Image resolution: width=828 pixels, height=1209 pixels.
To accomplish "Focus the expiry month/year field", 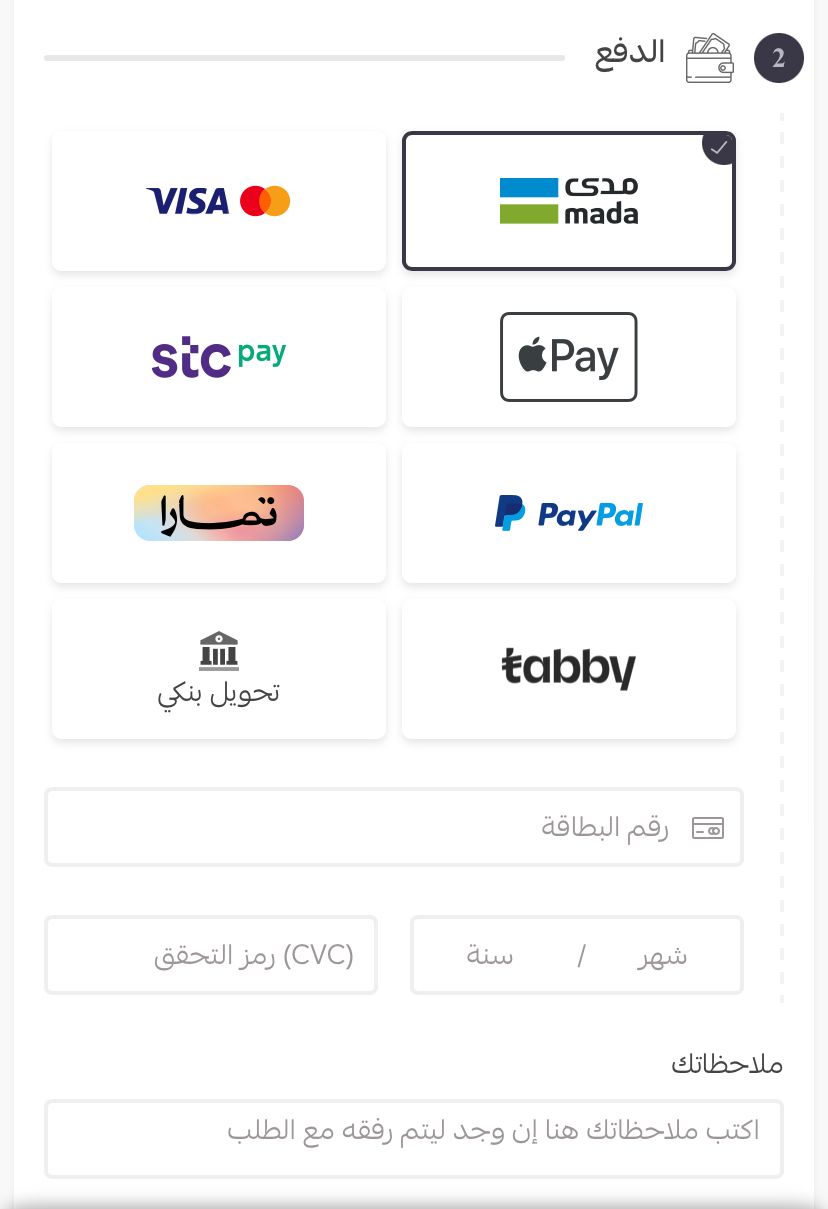I will tap(576, 955).
